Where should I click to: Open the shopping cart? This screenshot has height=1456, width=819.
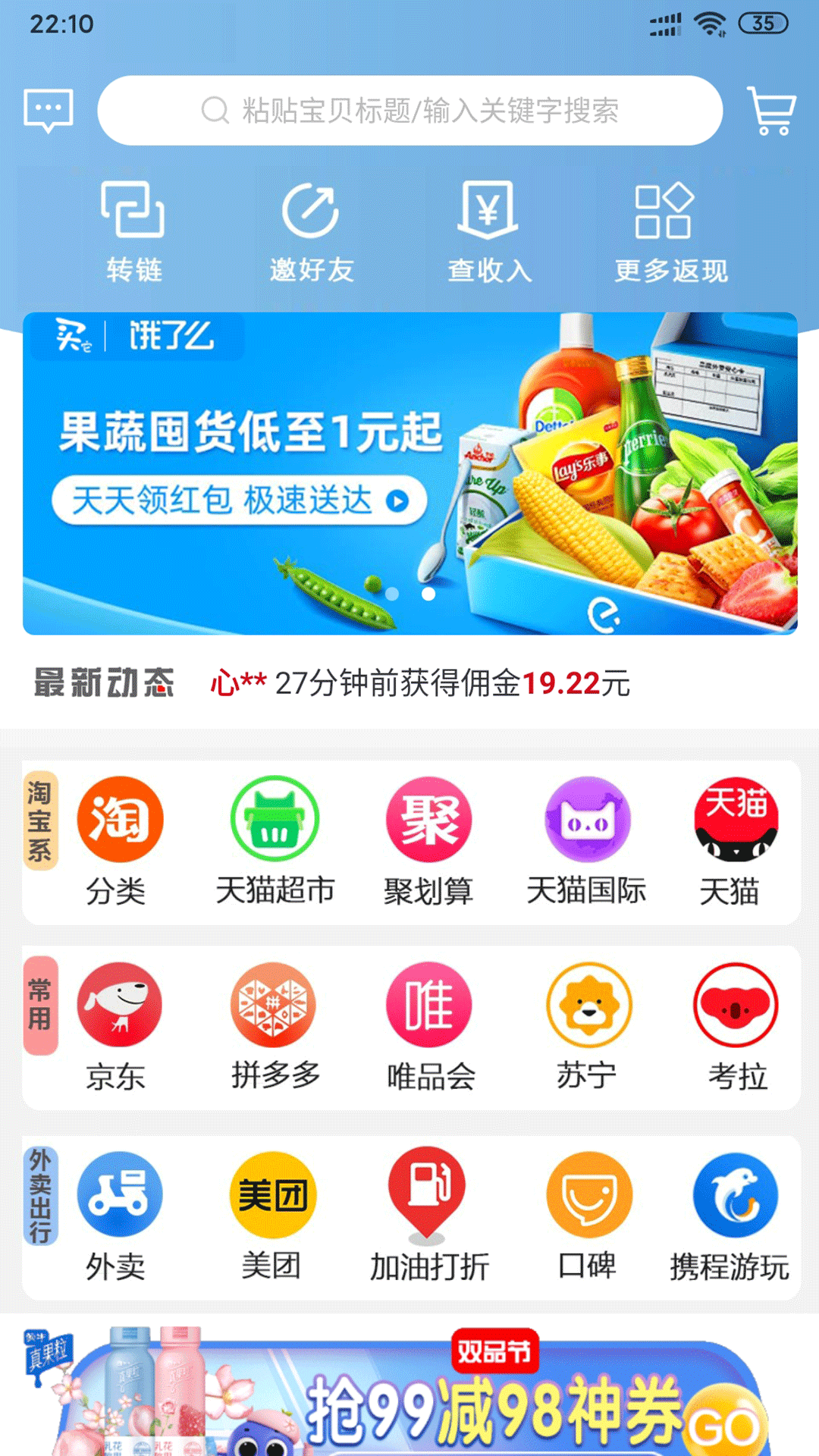(x=771, y=111)
